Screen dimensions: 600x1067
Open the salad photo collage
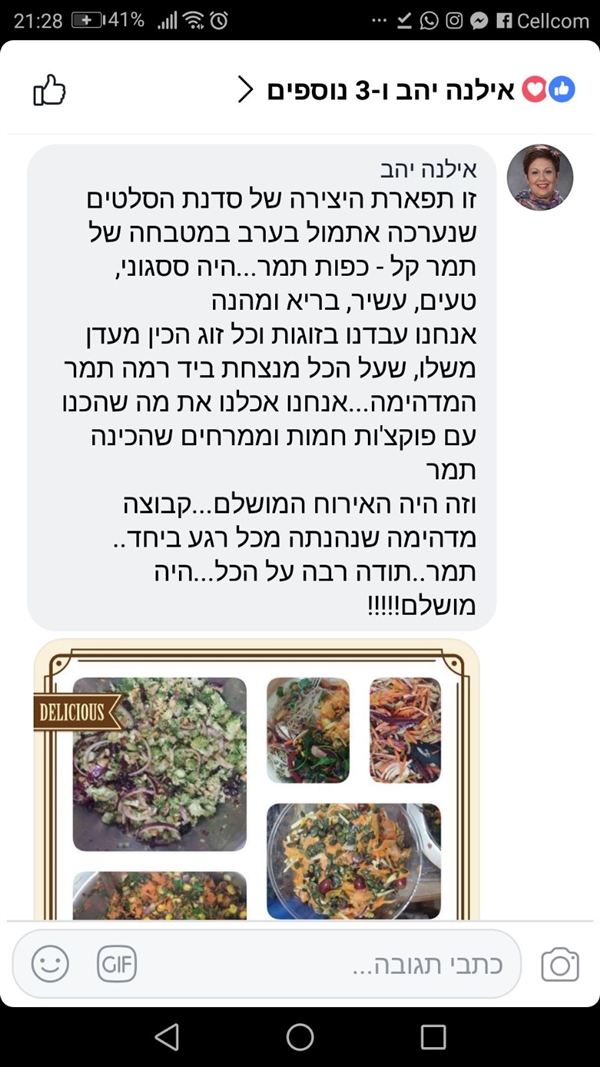256,780
